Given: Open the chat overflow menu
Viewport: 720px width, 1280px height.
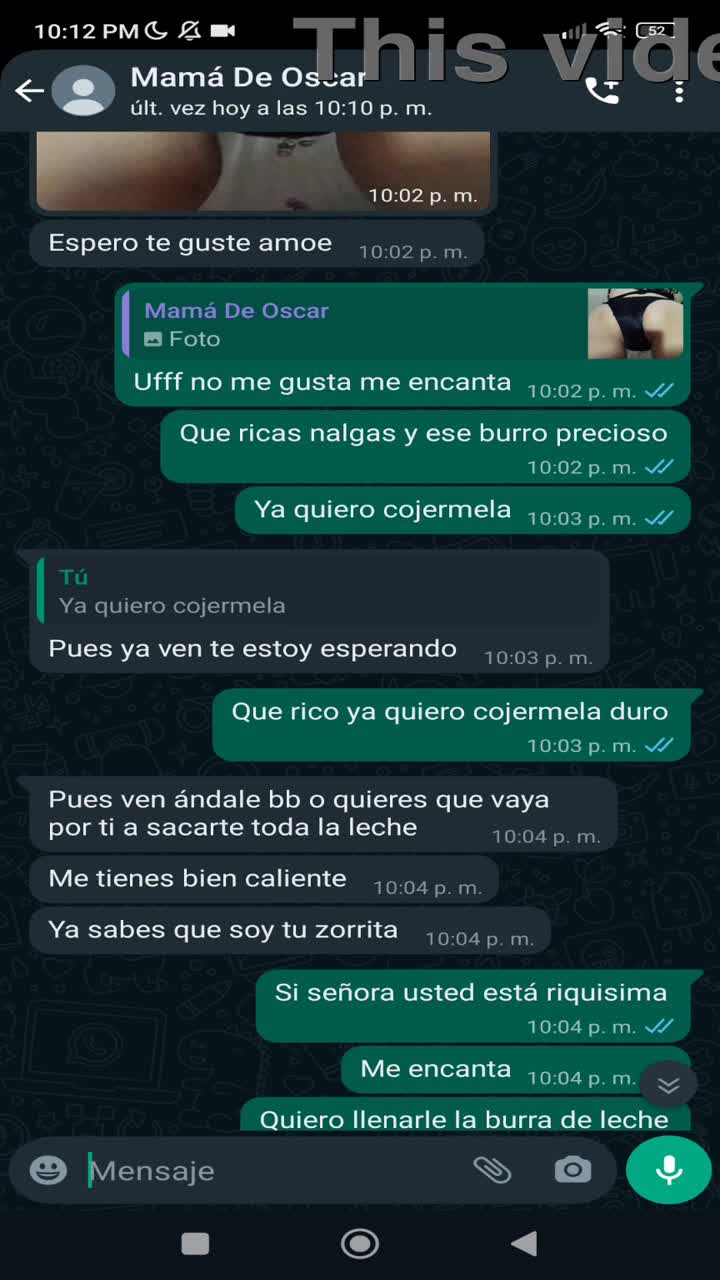Looking at the screenshot, I should pyautogui.click(x=679, y=91).
